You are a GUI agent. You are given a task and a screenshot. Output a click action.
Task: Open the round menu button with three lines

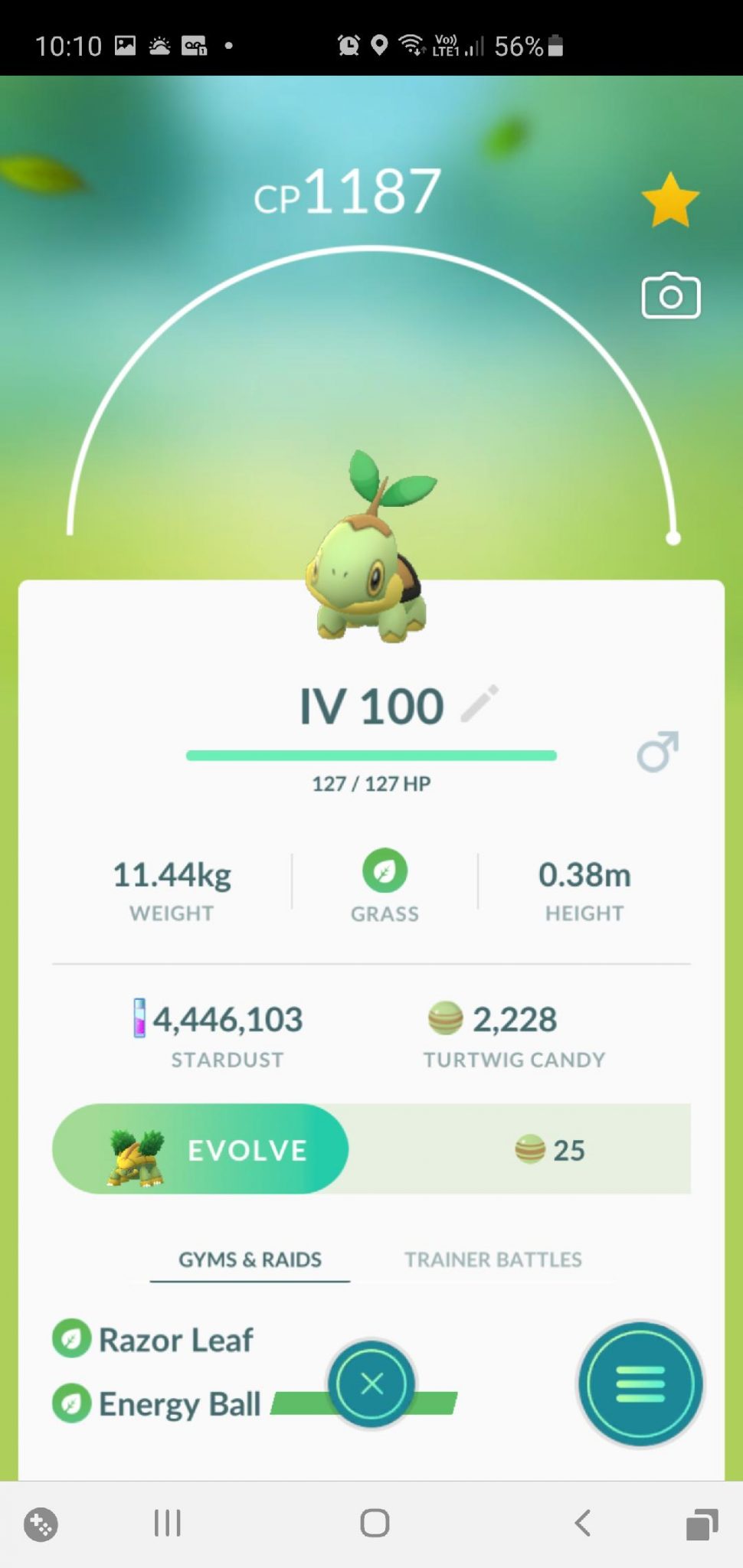640,1383
